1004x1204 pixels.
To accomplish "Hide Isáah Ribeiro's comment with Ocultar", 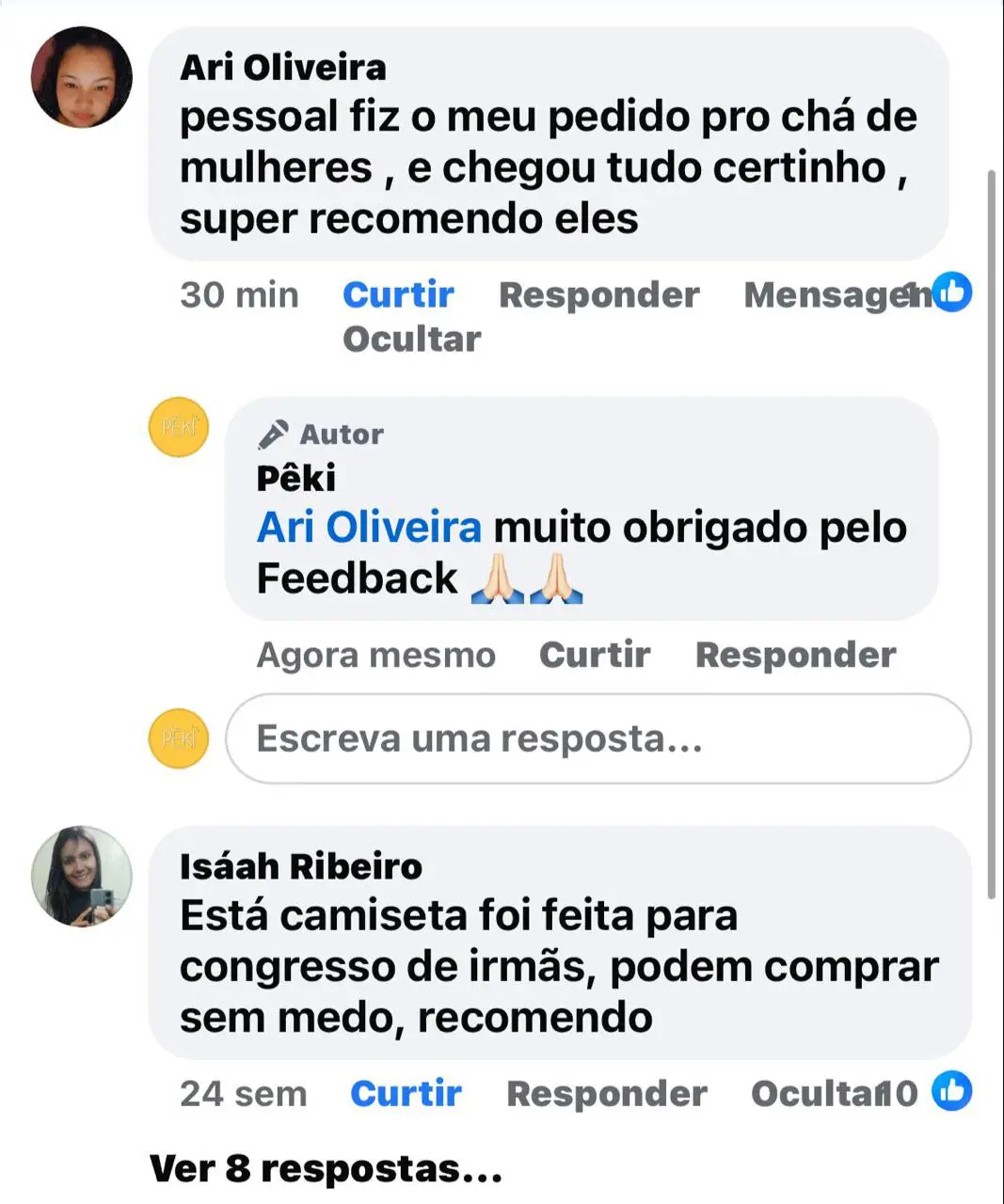I will tap(815, 1093).
